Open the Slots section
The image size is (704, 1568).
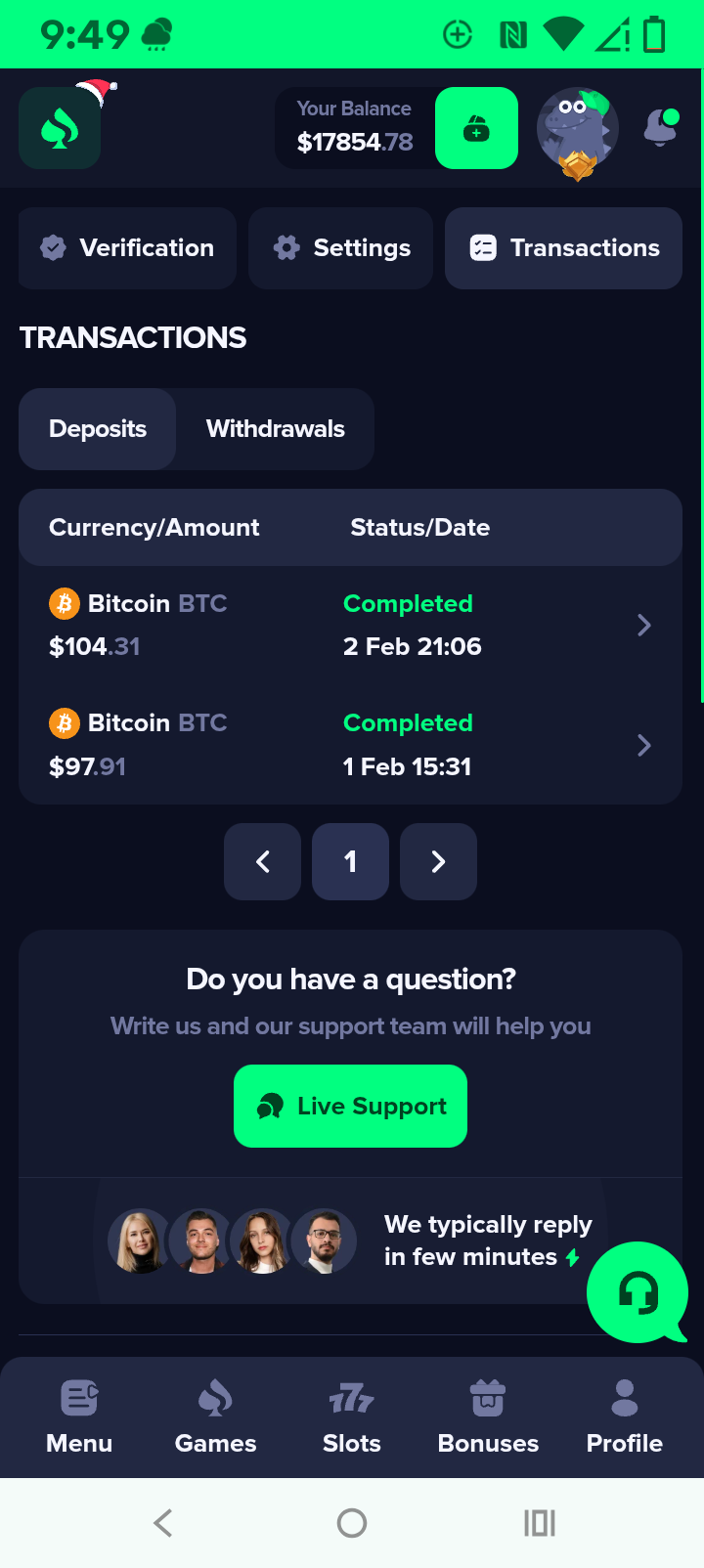click(x=352, y=1416)
